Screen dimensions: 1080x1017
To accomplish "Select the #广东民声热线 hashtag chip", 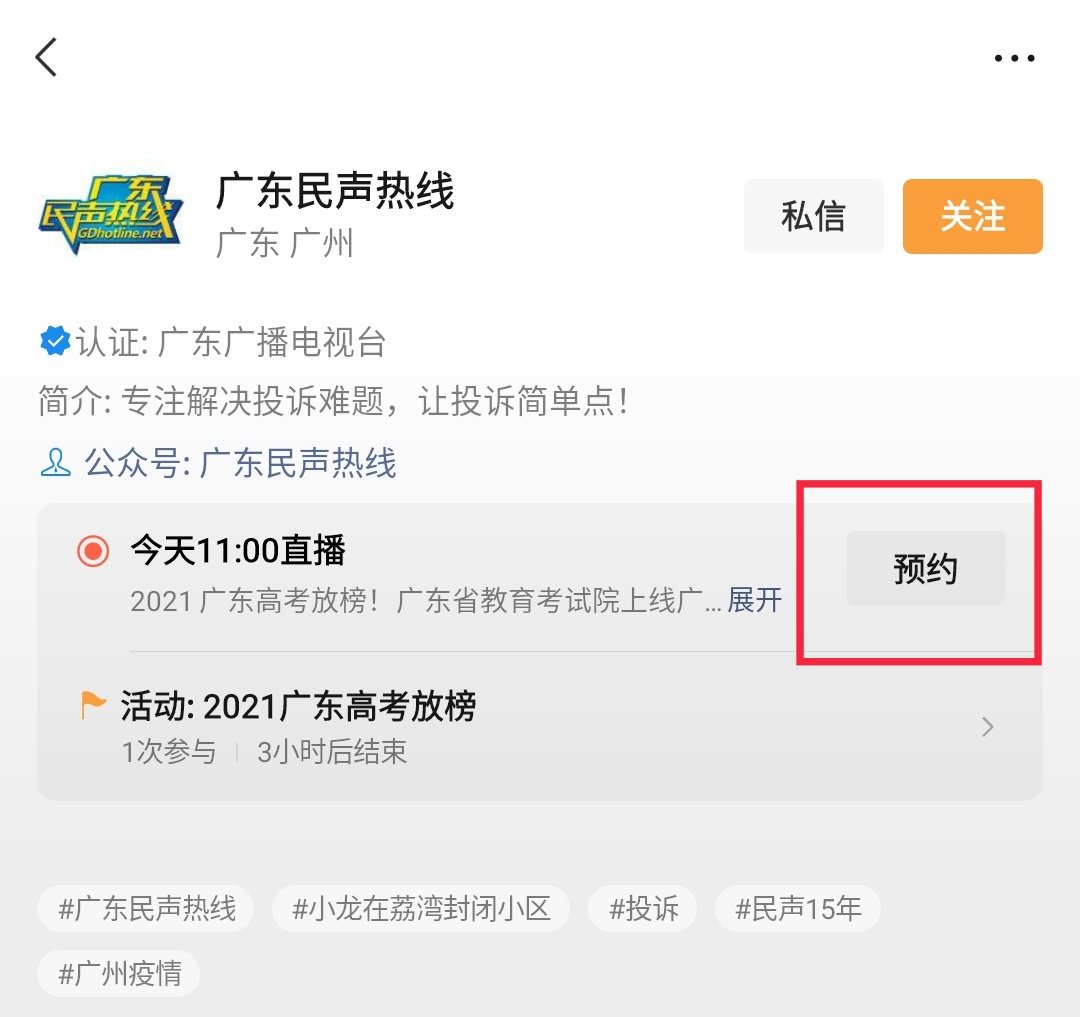I will pos(147,909).
